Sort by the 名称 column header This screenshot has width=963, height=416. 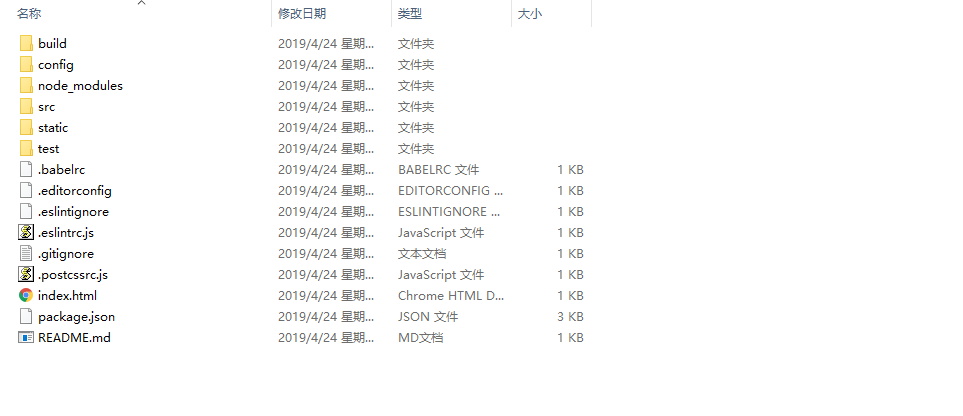pos(29,14)
